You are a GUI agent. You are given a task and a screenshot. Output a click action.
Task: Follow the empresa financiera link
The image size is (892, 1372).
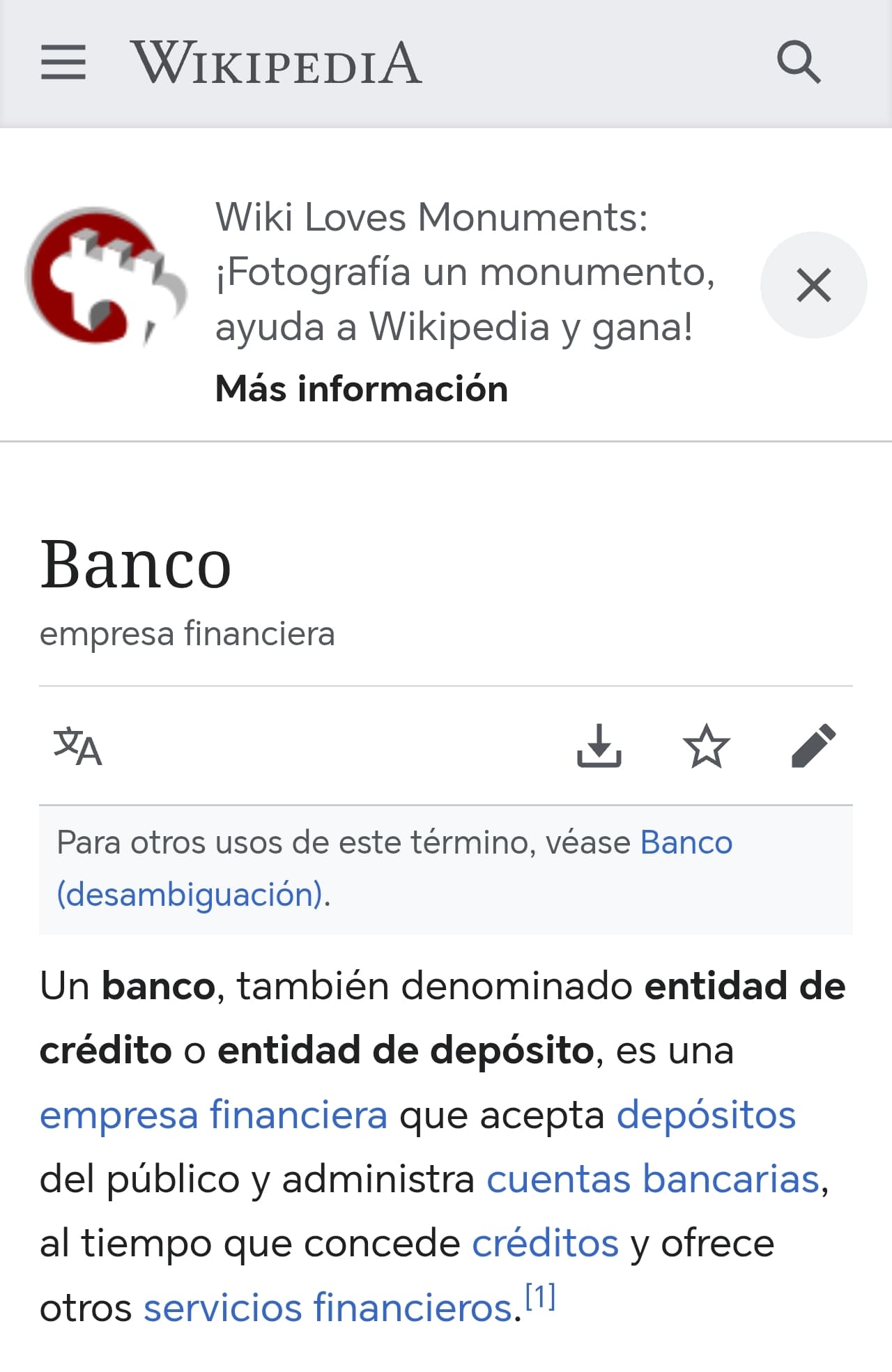(x=213, y=1114)
